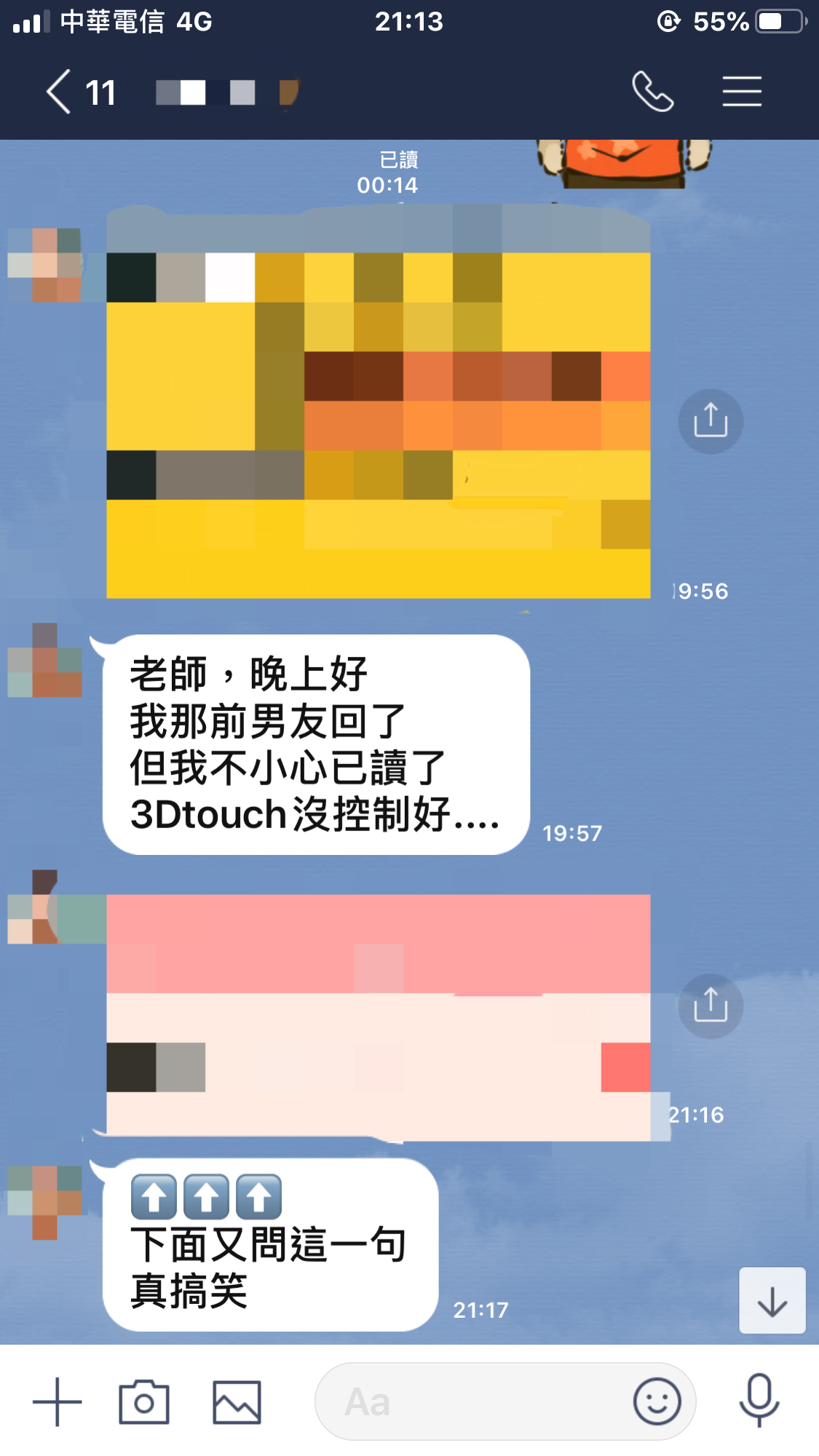This screenshot has width=819, height=1456.
Task: Open the plus attachment menu
Action: (57, 1401)
